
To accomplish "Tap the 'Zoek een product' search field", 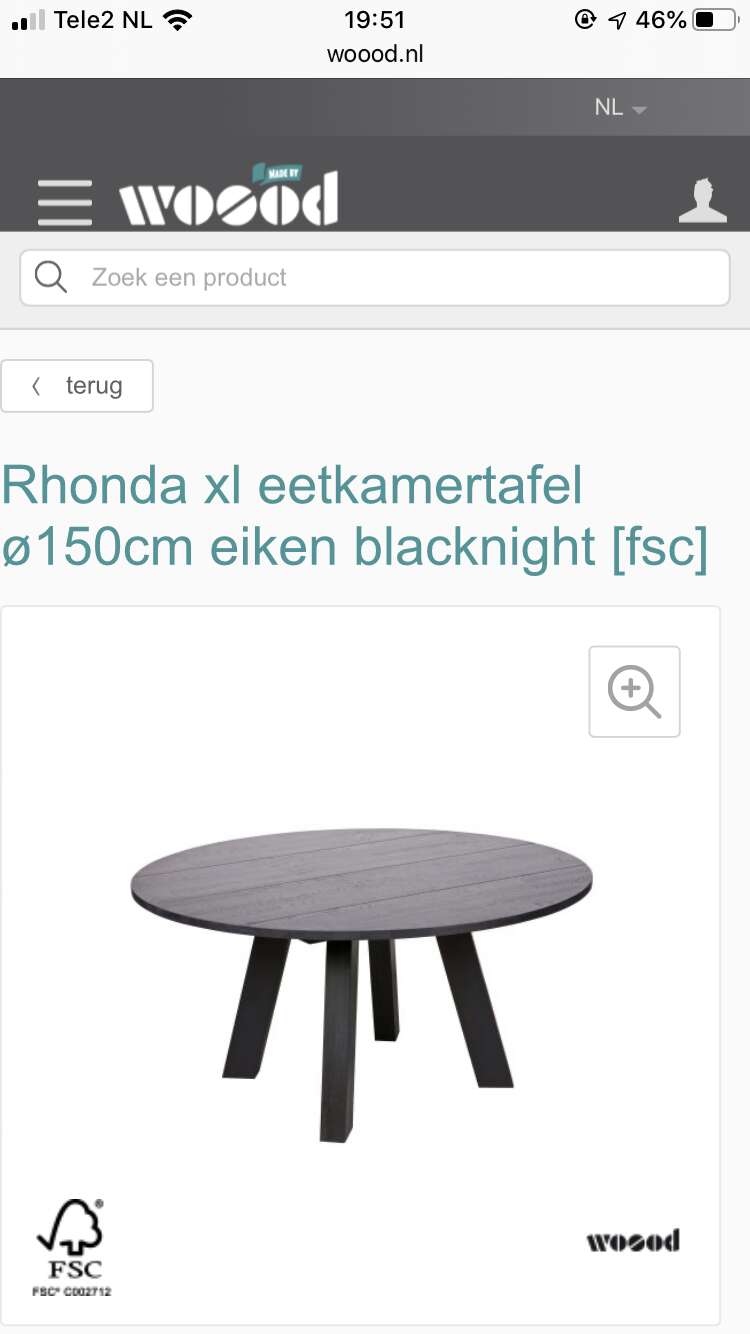I will (x=375, y=277).
